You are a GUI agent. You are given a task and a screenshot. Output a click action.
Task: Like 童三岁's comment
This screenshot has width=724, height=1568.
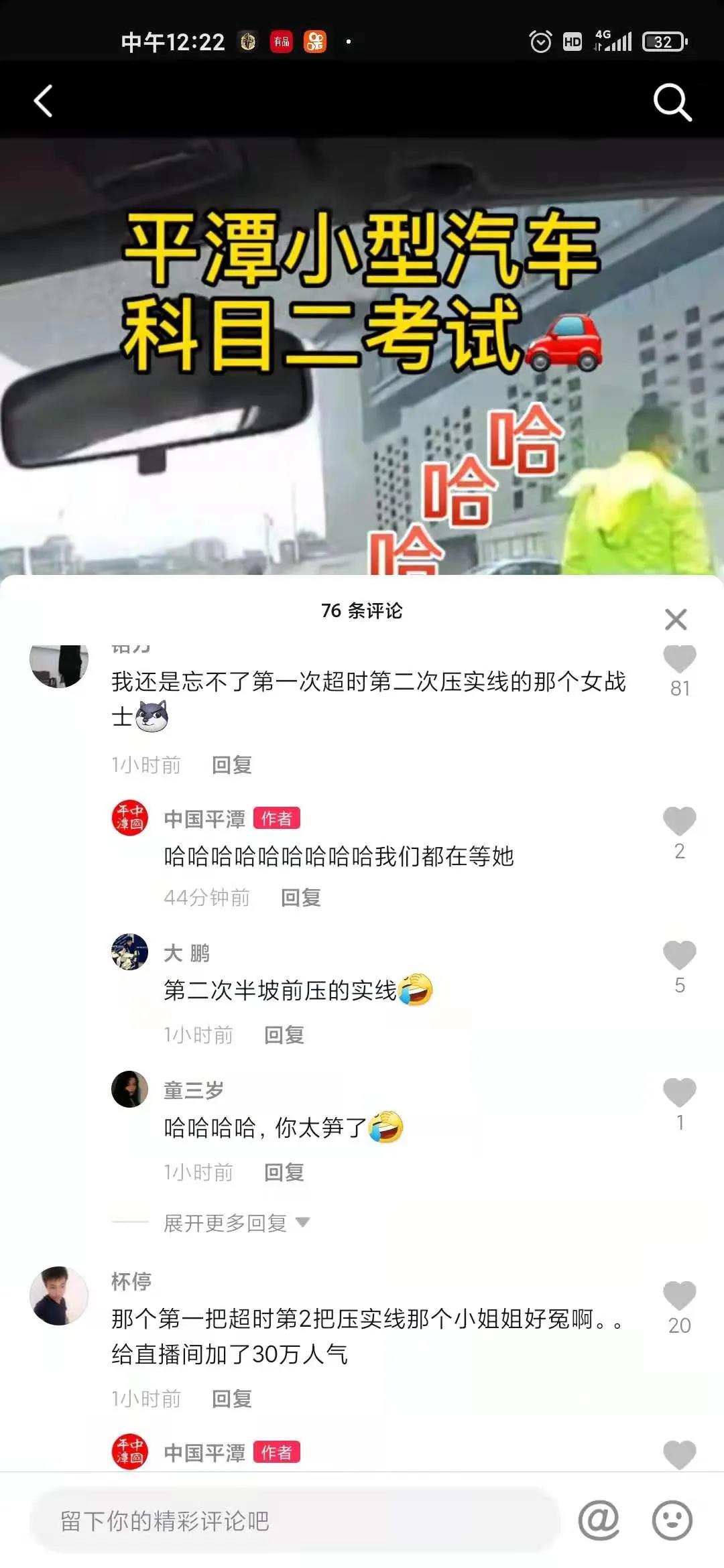coord(679,1092)
